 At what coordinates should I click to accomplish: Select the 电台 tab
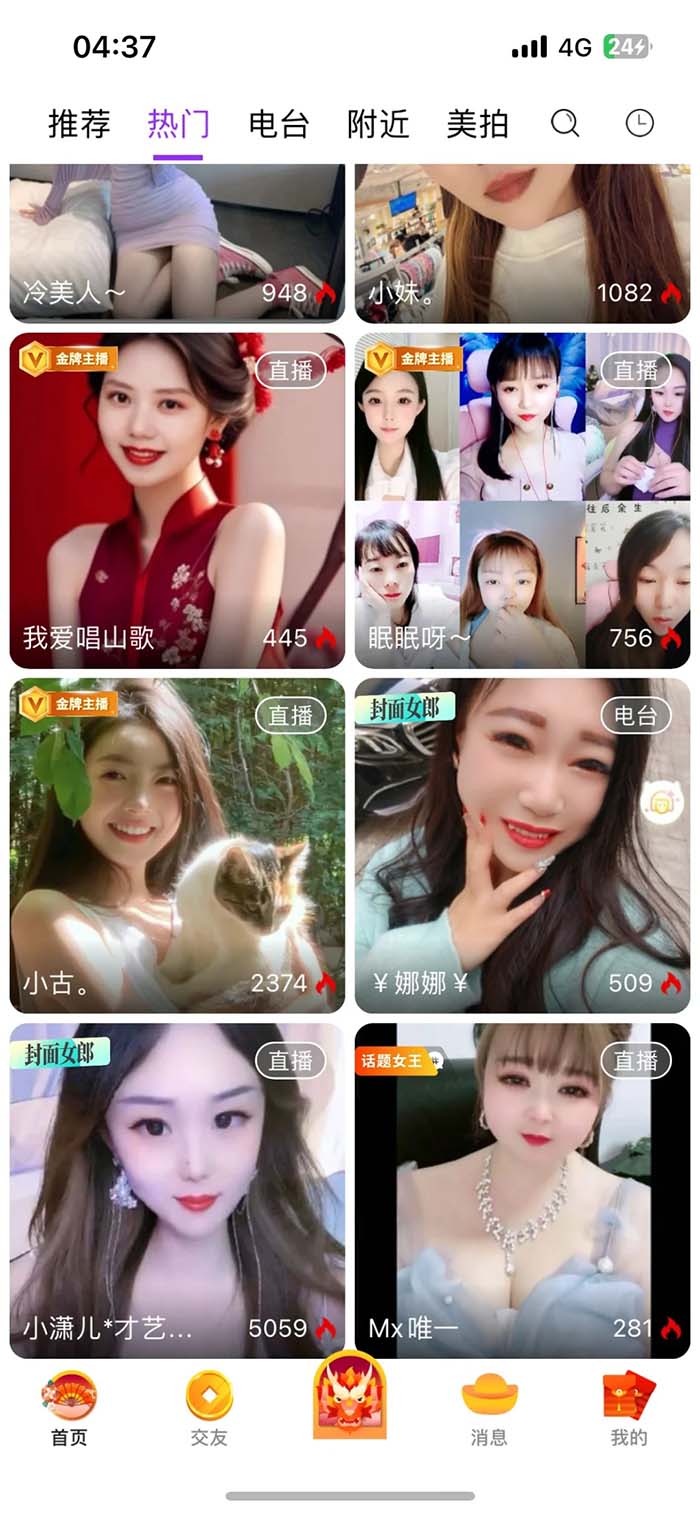point(278,124)
